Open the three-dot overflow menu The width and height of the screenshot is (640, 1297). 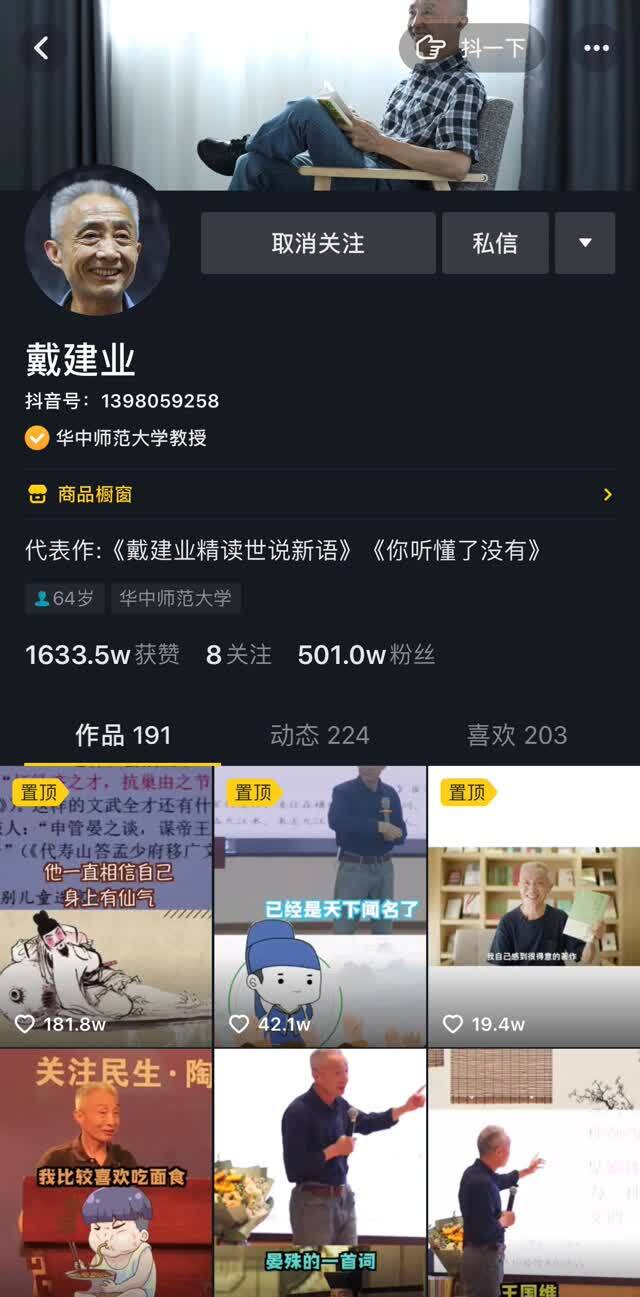(596, 48)
